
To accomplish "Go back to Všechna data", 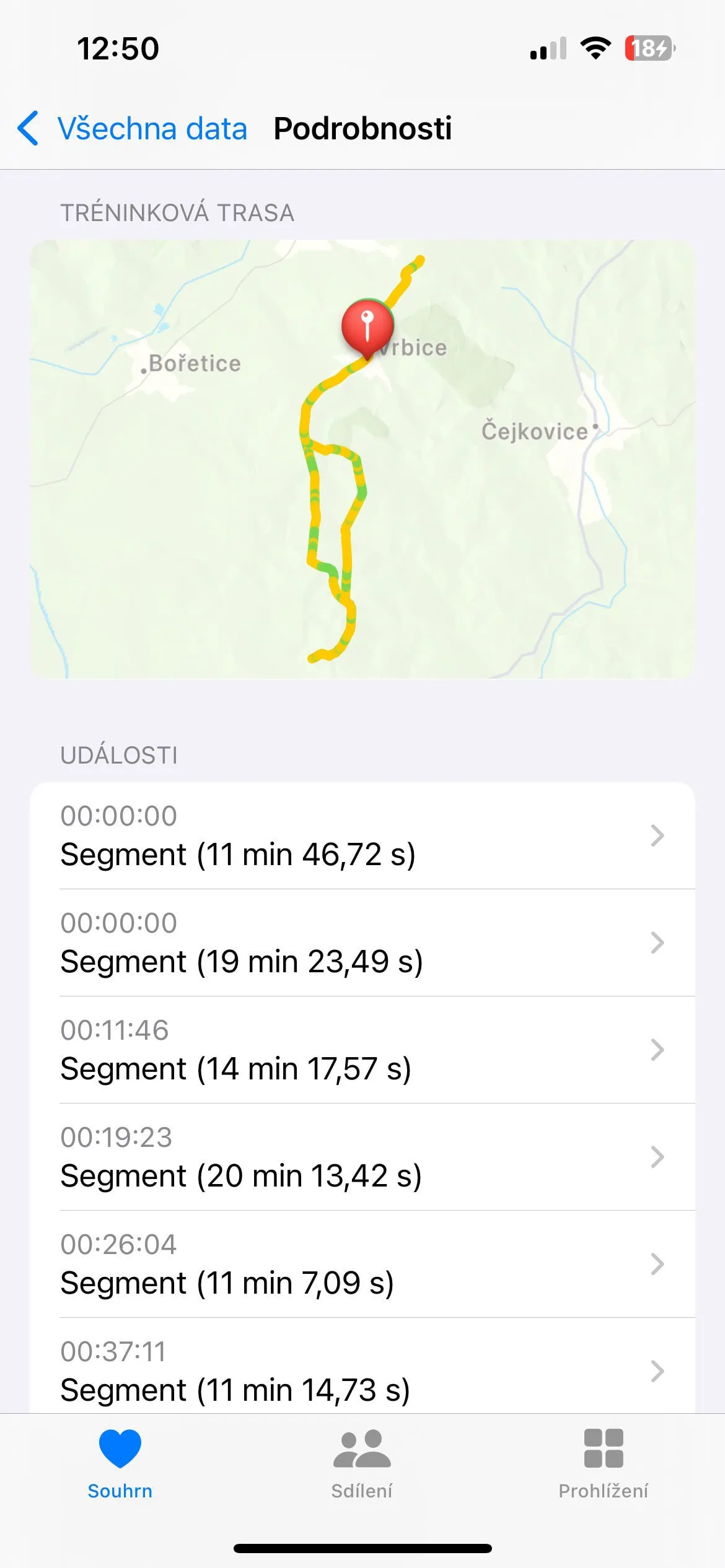I will [132, 129].
